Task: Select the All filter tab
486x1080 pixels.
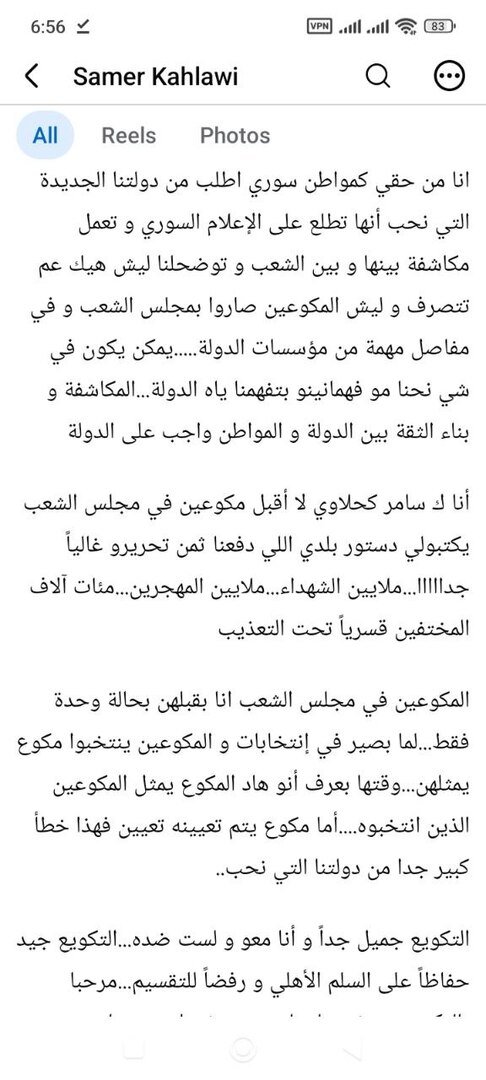Action: pyautogui.click(x=45, y=135)
